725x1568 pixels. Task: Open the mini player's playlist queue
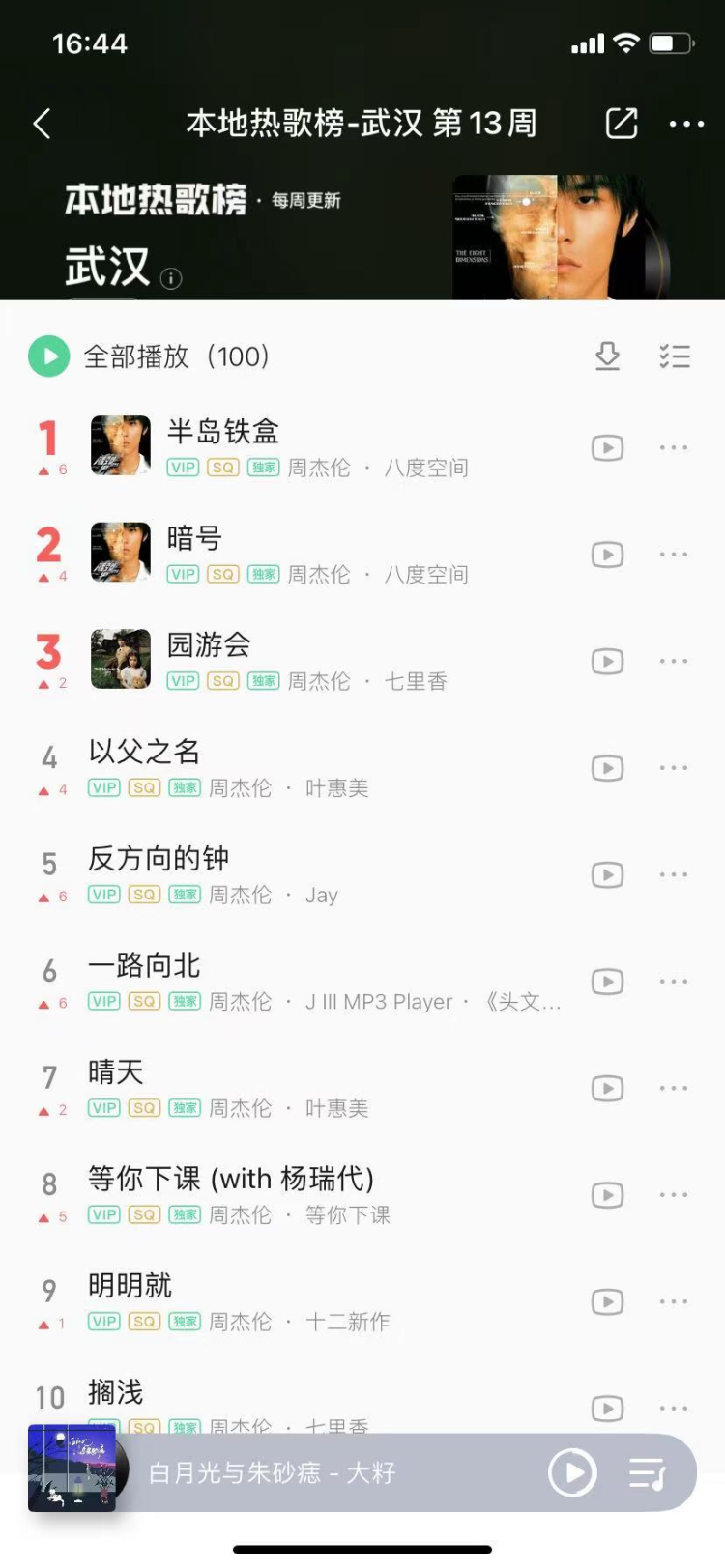click(647, 1473)
